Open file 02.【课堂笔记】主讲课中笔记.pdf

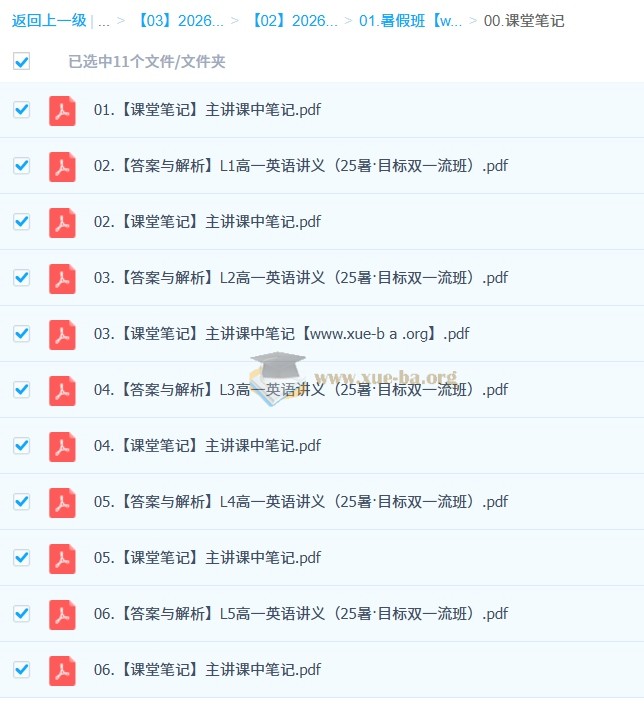(x=207, y=222)
